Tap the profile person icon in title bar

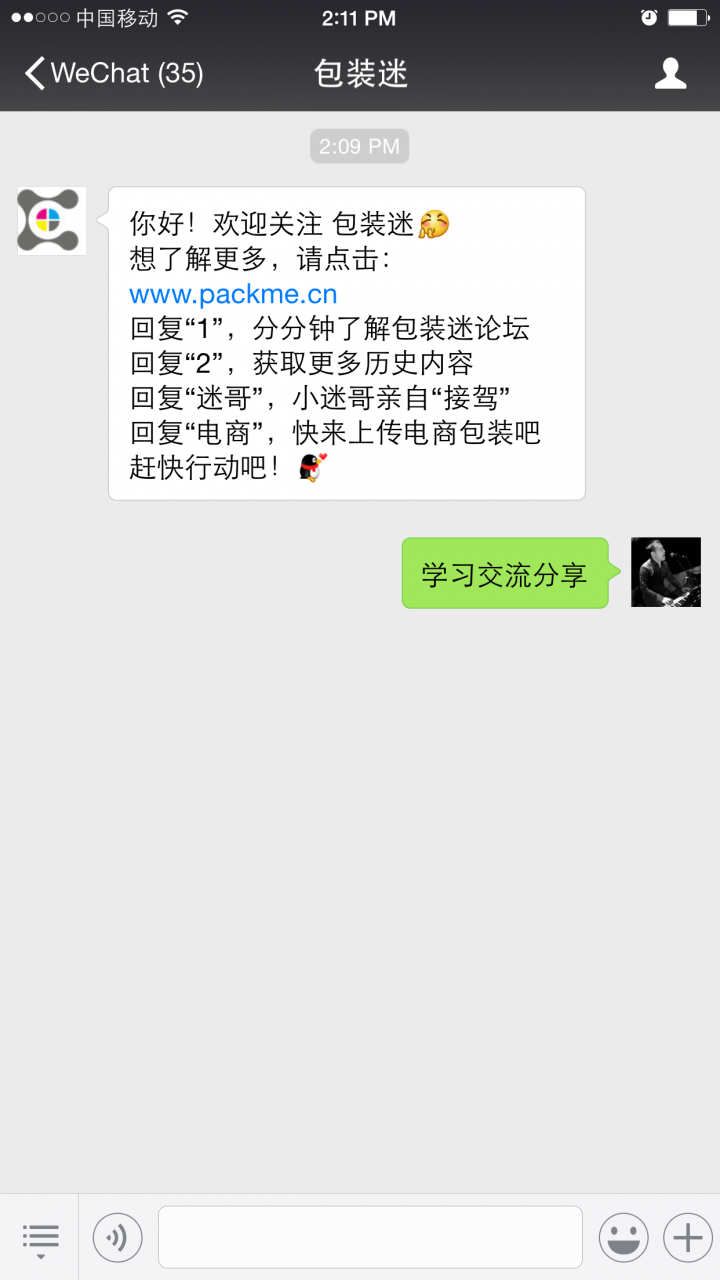(672, 73)
